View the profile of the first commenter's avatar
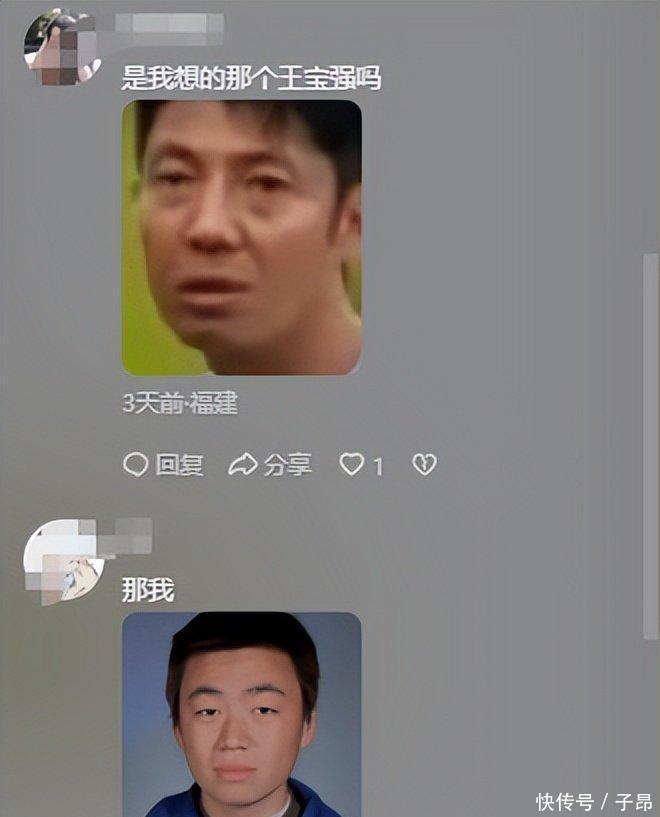This screenshot has height=817, width=660. click(63, 48)
